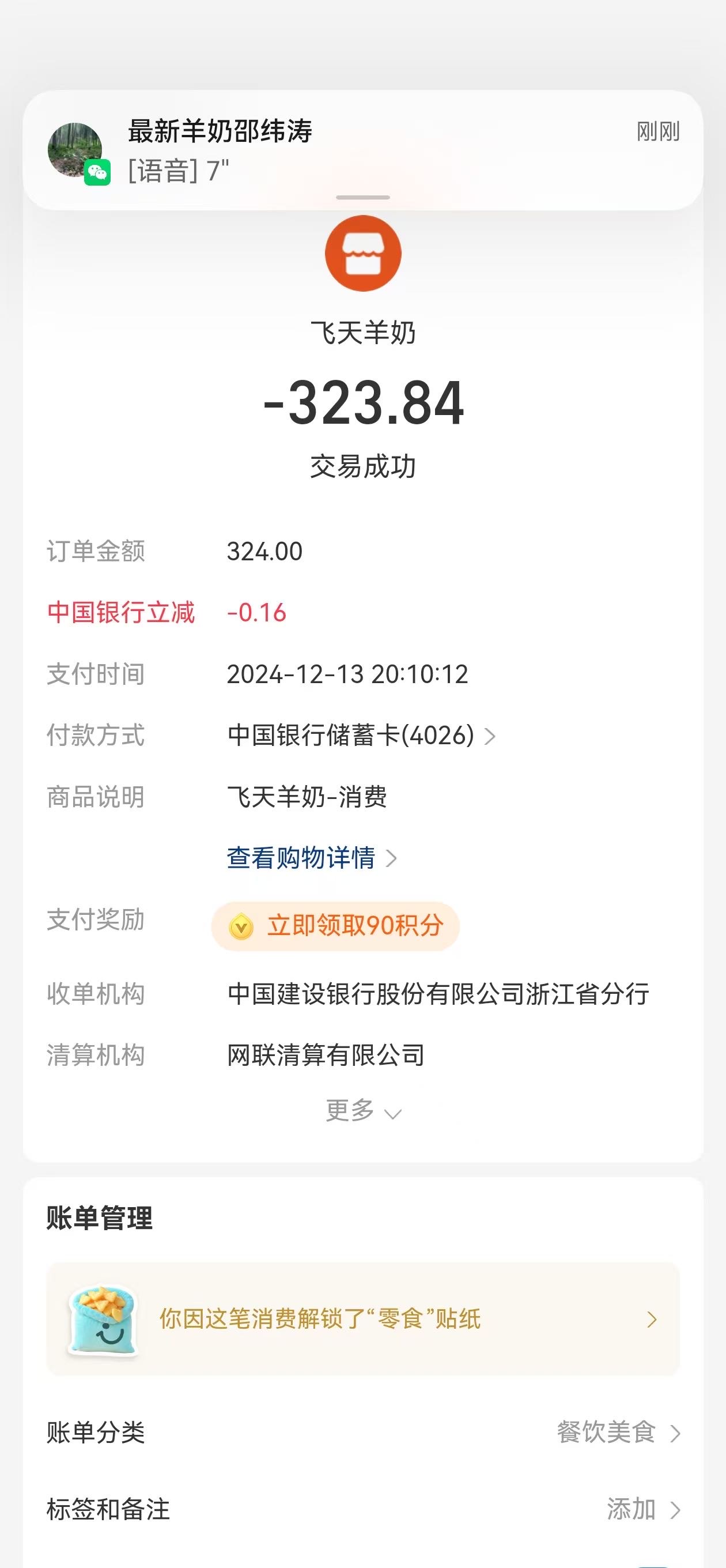Open the 飞天羊奶 merchant icon
Viewport: 726px width, 1568px height.
click(x=362, y=253)
